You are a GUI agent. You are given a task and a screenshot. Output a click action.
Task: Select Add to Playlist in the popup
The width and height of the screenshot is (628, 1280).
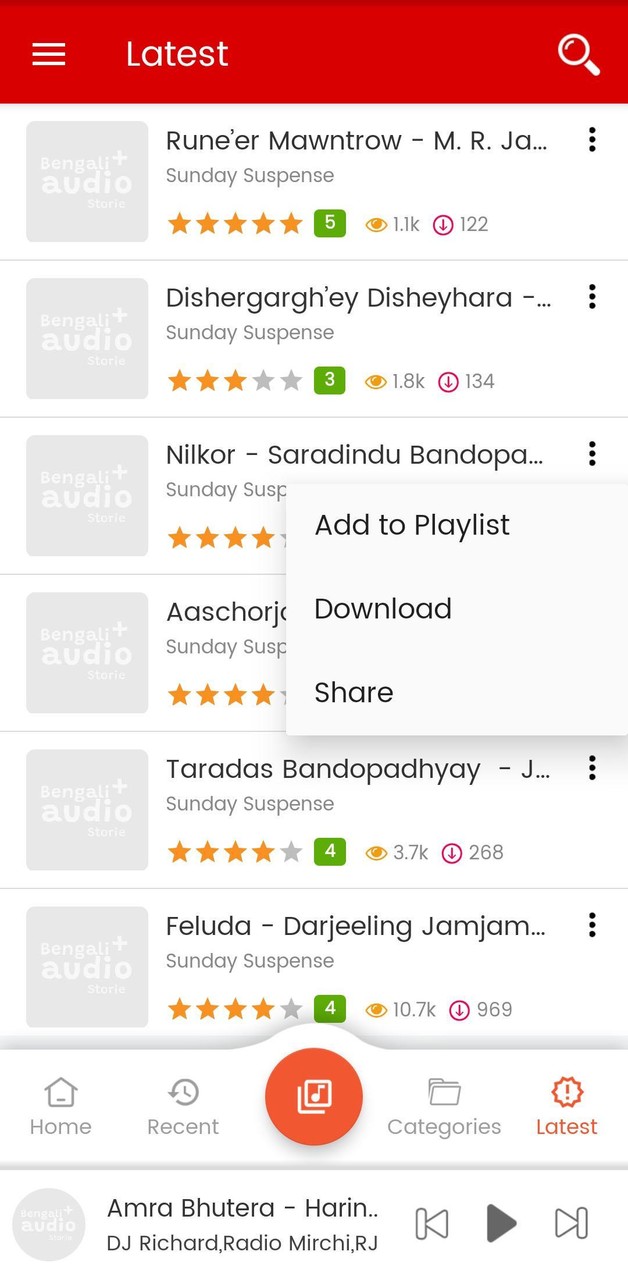[x=412, y=525]
